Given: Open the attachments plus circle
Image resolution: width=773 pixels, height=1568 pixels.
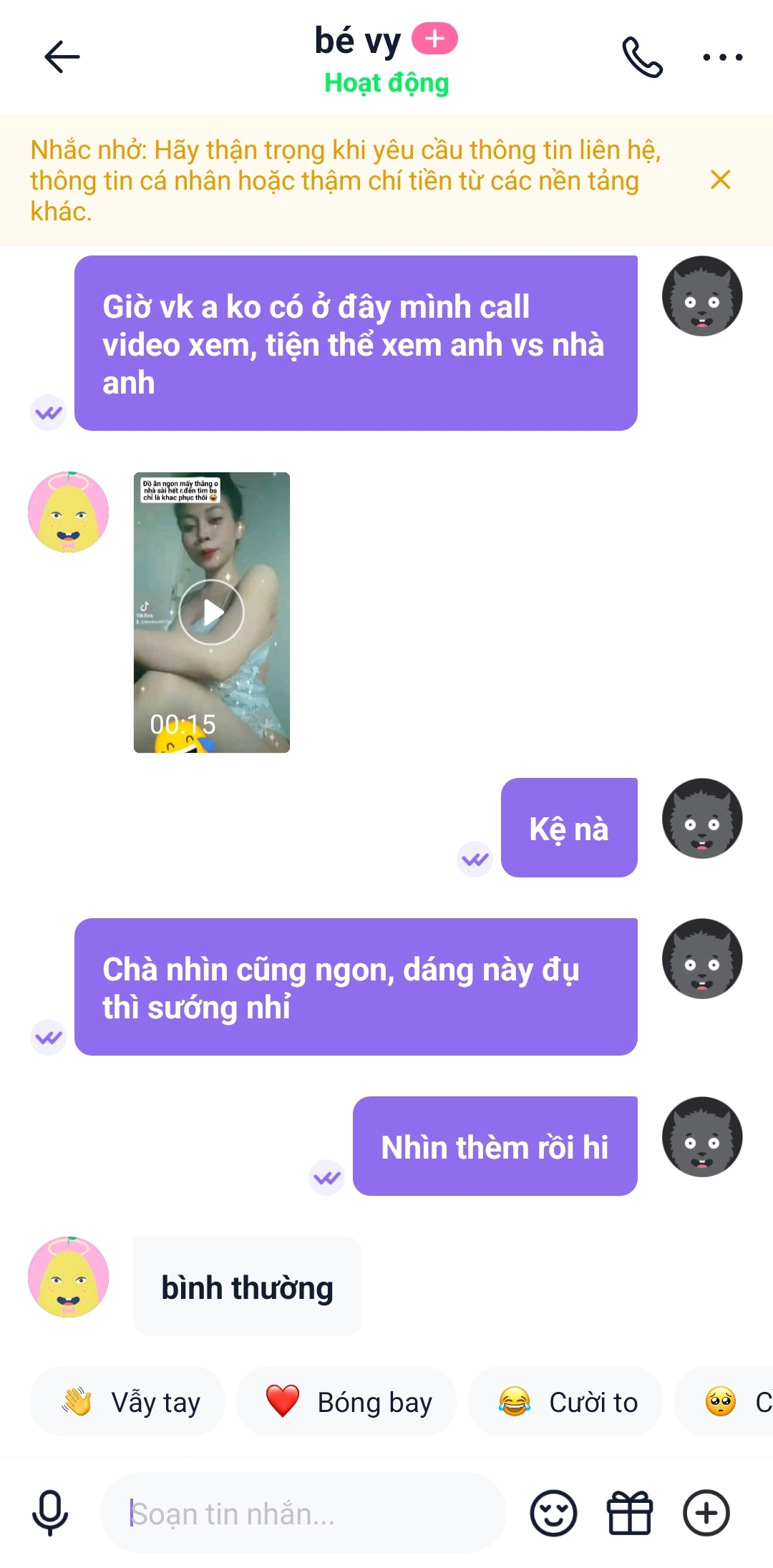Looking at the screenshot, I should tap(706, 1513).
